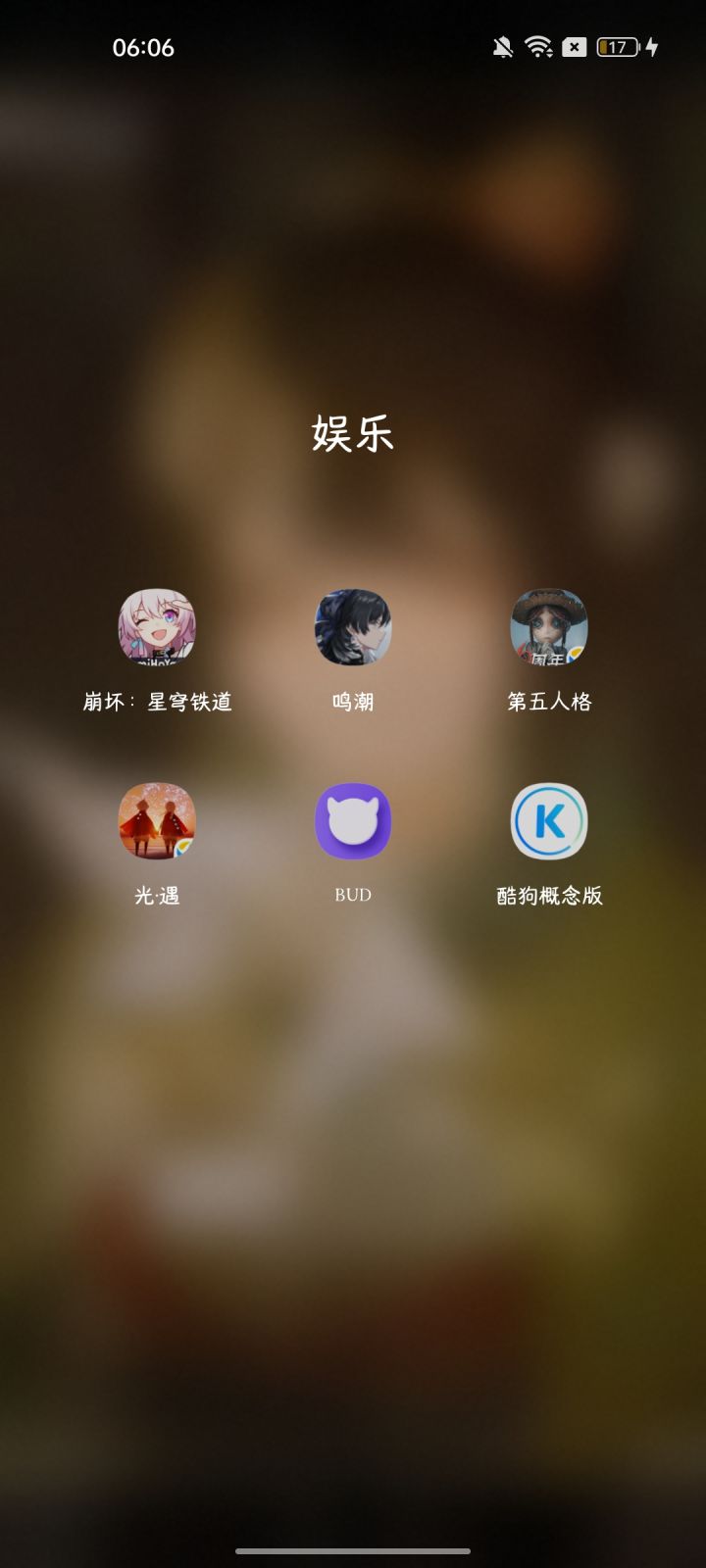Open Honkai: Star Rail (崩坏：星穹铁道)
Screen dimensions: 706x1568
[x=157, y=630]
